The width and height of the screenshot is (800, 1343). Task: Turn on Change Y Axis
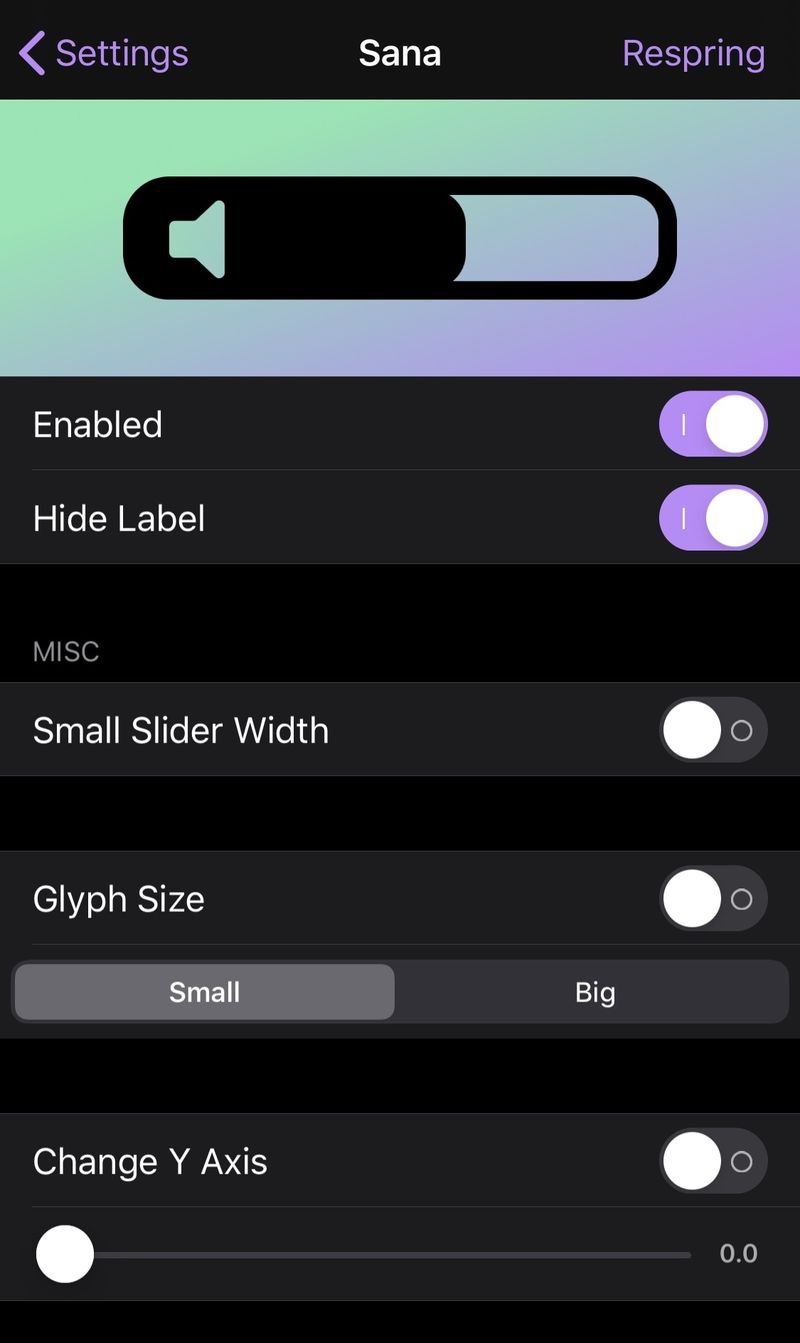coord(713,1161)
